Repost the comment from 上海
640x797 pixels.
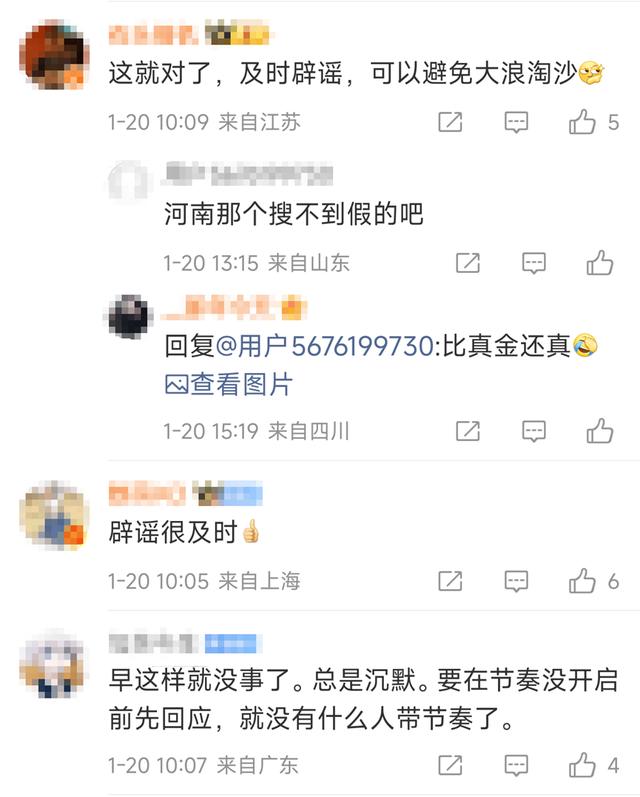click(450, 581)
